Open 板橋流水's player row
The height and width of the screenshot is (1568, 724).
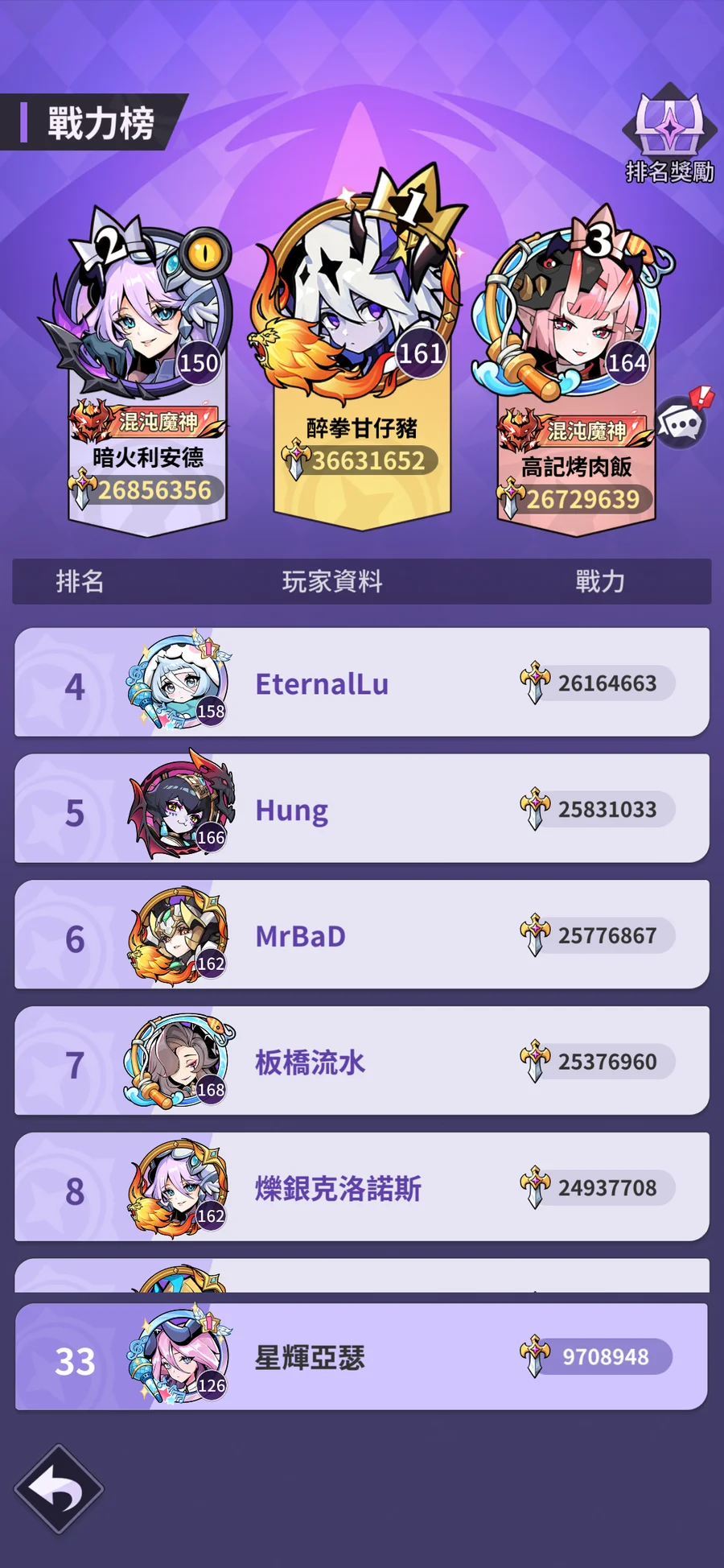pyautogui.click(x=362, y=1061)
